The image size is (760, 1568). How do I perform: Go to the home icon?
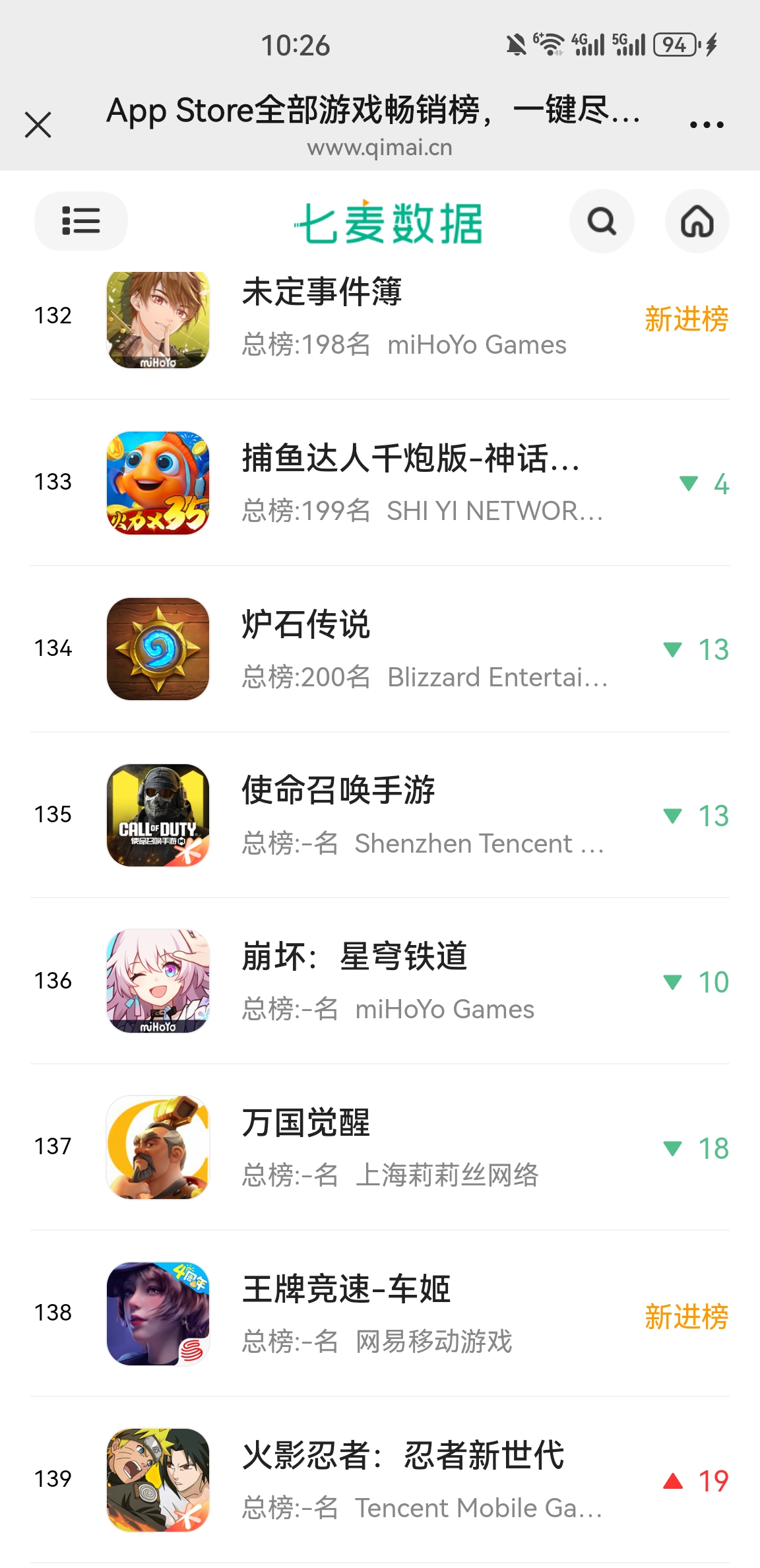pos(697,222)
